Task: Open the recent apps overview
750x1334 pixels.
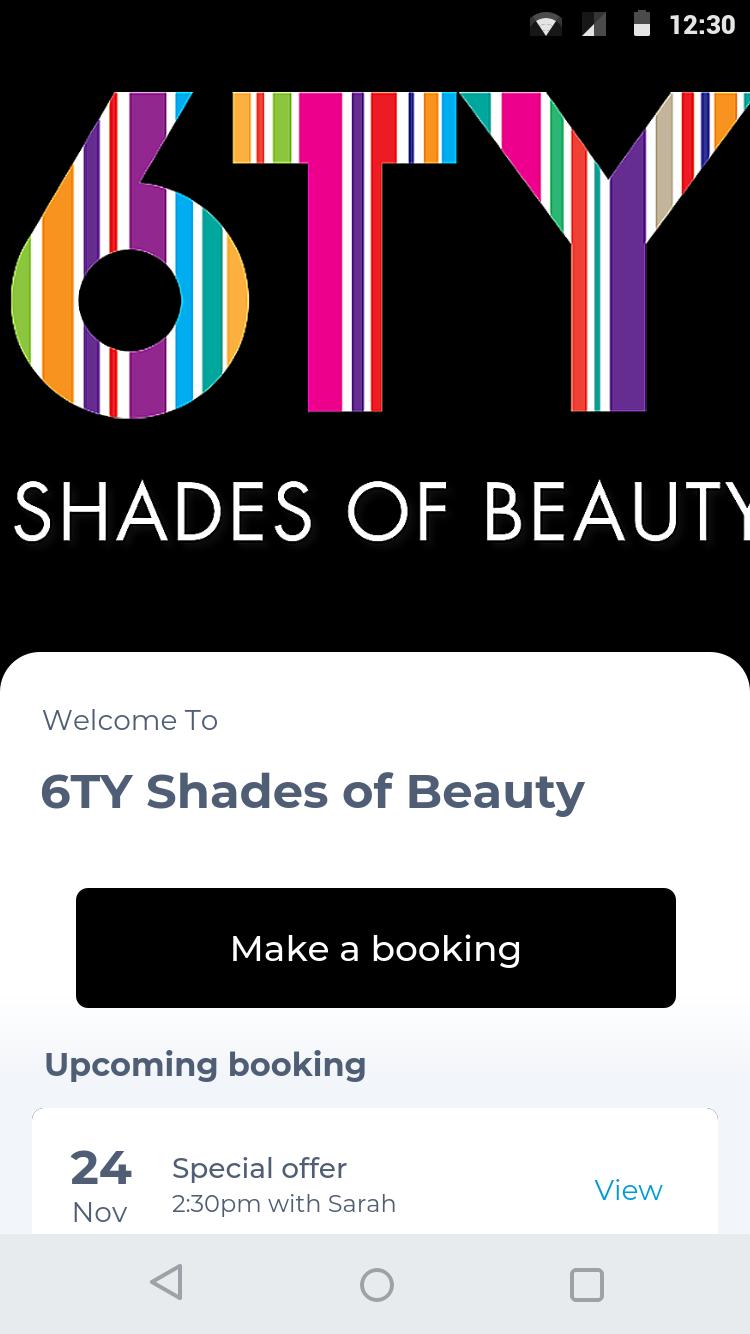Action: [x=587, y=1284]
